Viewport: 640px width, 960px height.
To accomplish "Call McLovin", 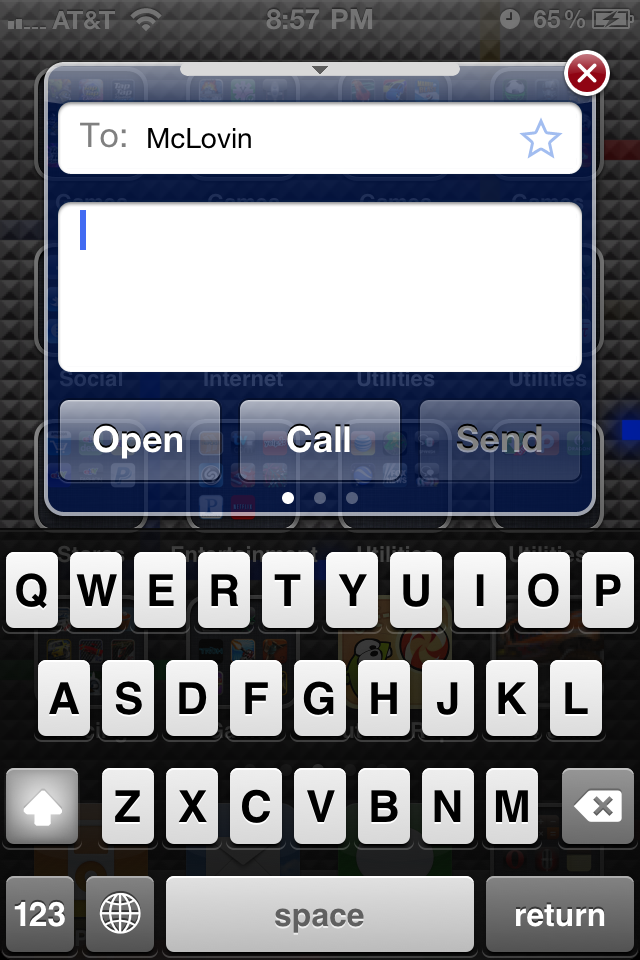I will pyautogui.click(x=319, y=440).
